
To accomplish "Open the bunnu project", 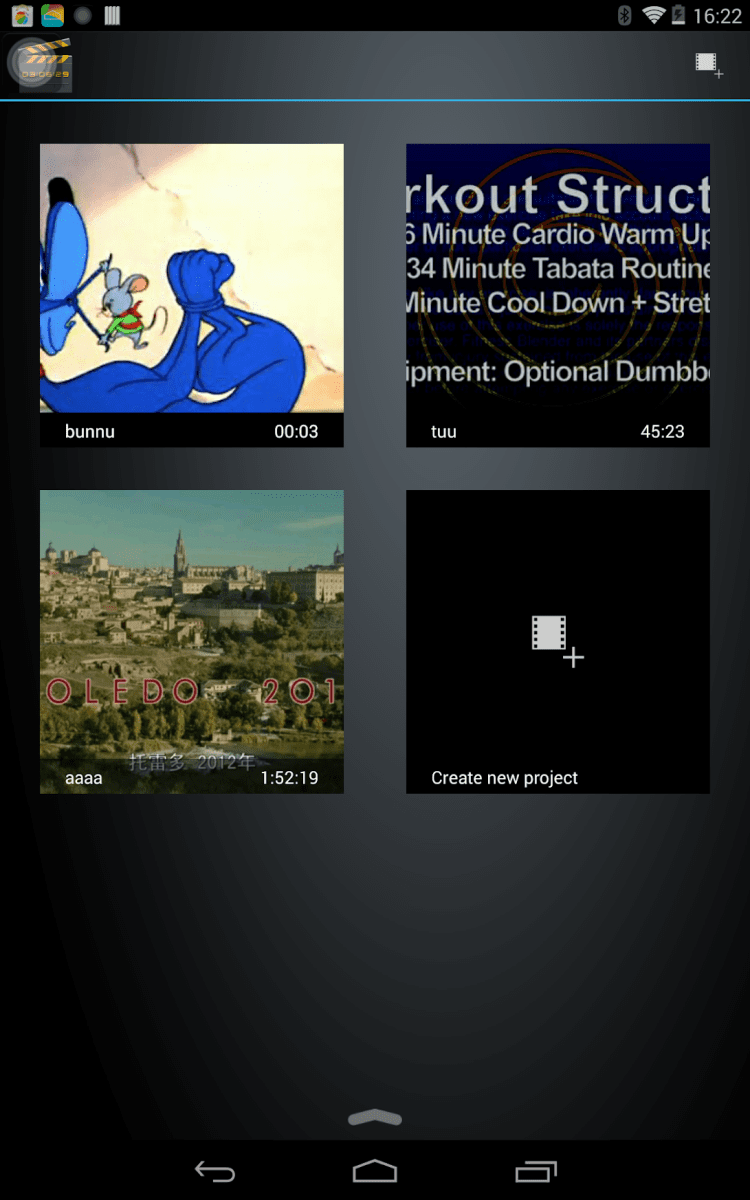I will (191, 295).
